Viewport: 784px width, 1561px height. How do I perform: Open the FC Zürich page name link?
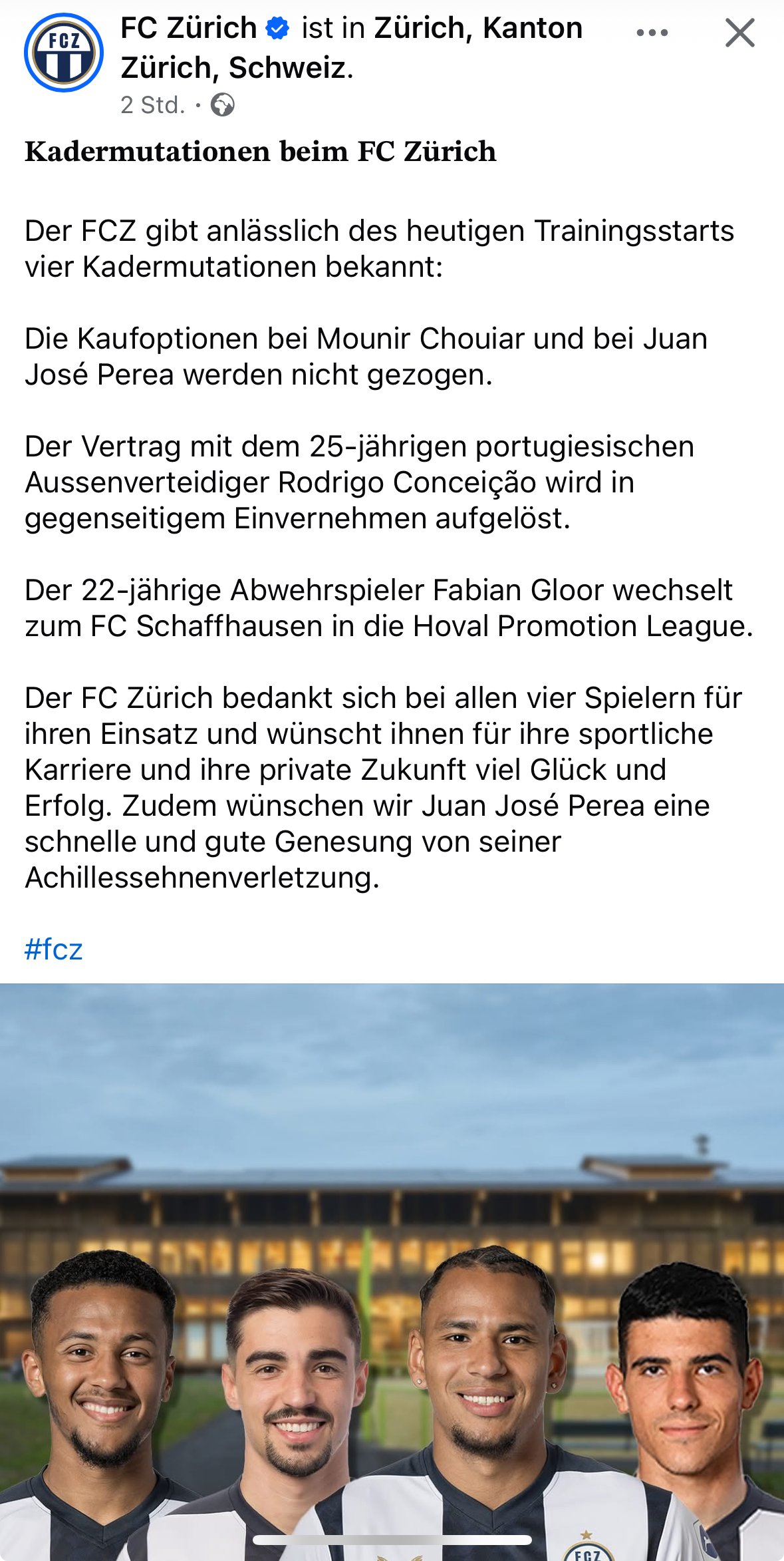[x=189, y=29]
